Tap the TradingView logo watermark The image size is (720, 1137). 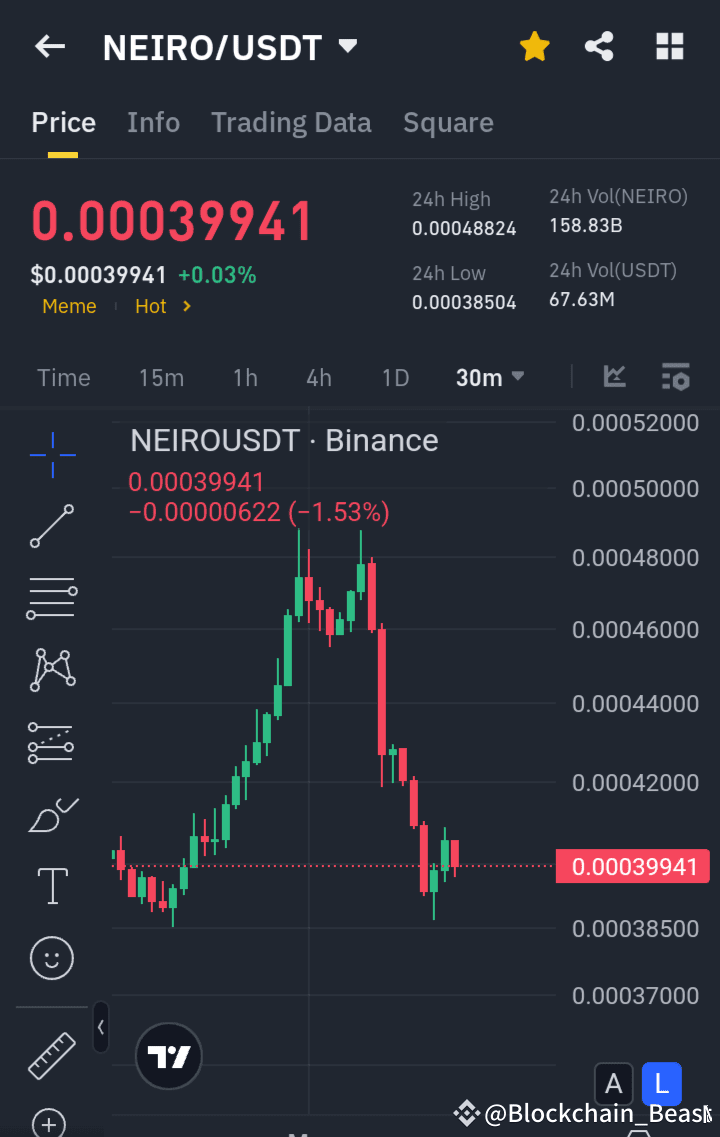(x=168, y=1055)
